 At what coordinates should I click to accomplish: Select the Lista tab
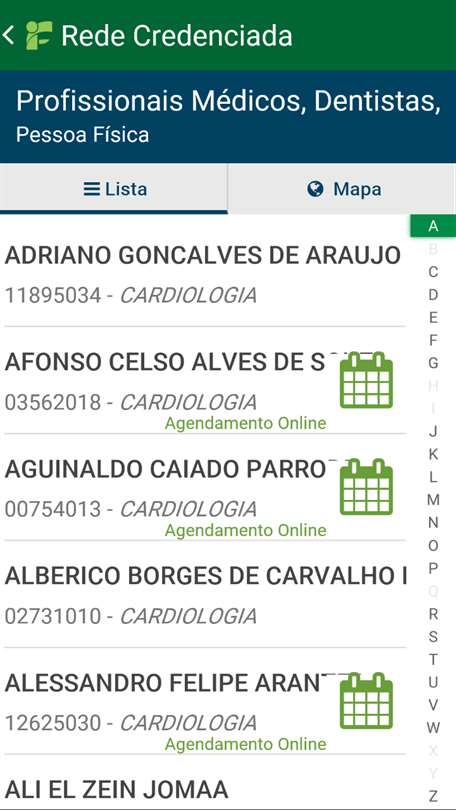[x=114, y=189]
